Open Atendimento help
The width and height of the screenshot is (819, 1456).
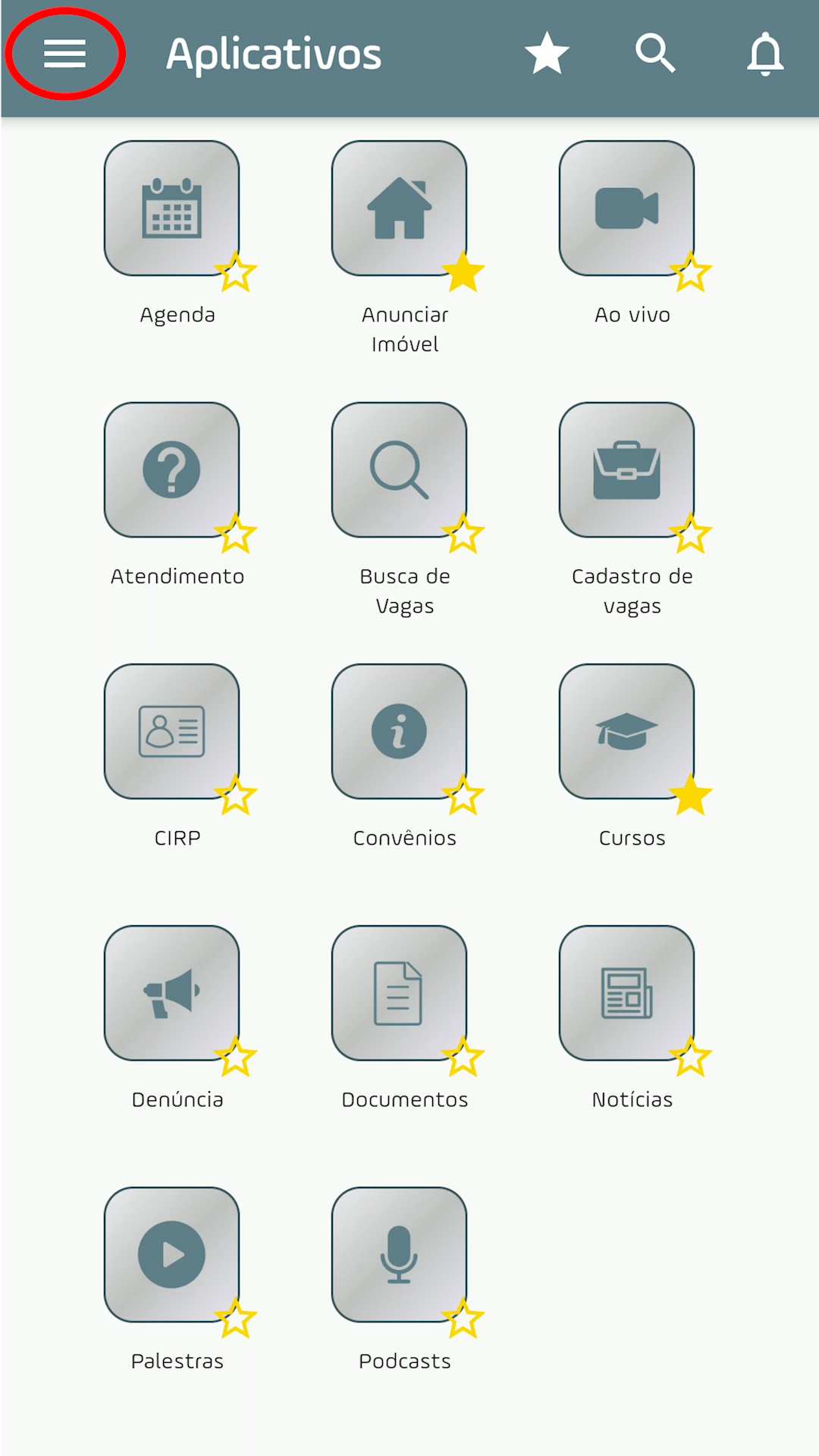(x=171, y=470)
